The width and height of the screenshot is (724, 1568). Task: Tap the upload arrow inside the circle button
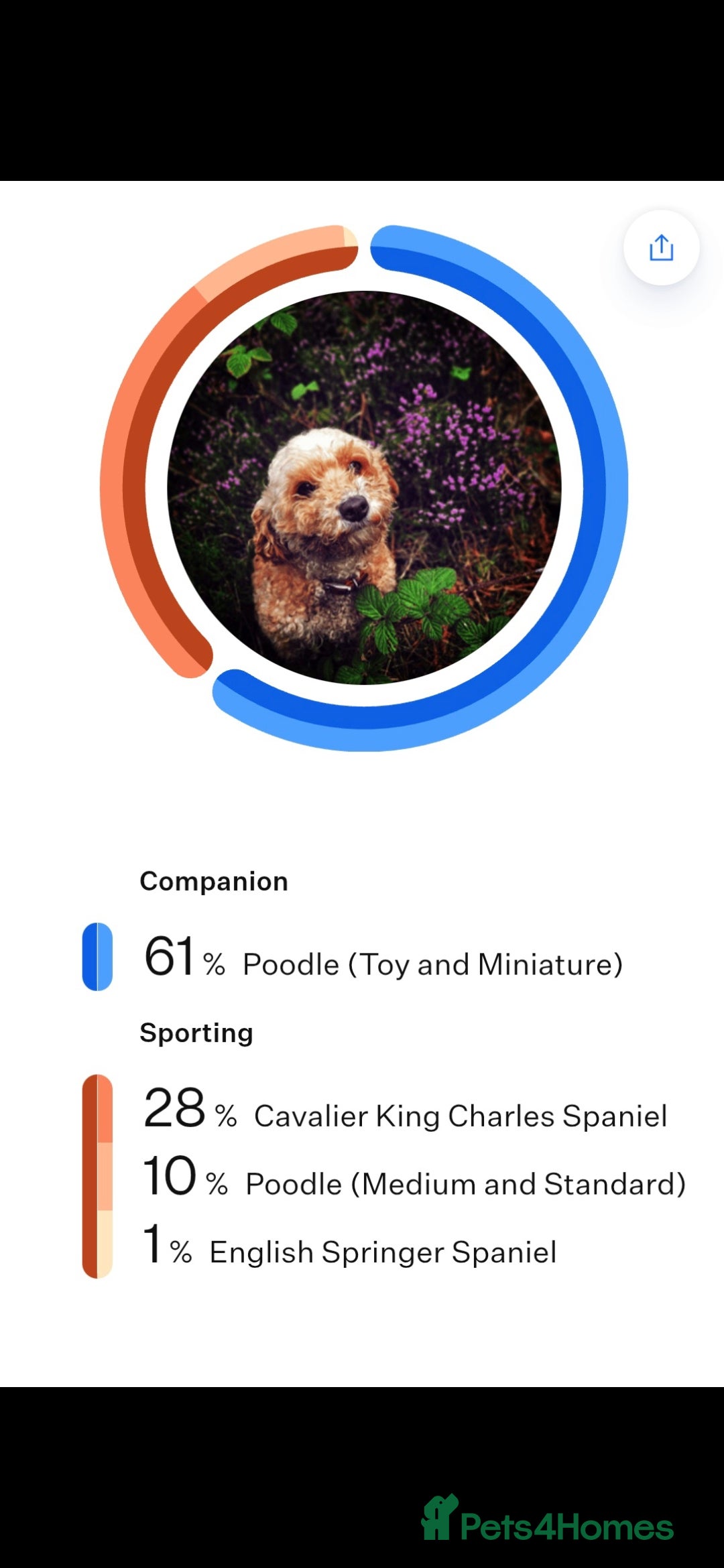click(x=660, y=248)
